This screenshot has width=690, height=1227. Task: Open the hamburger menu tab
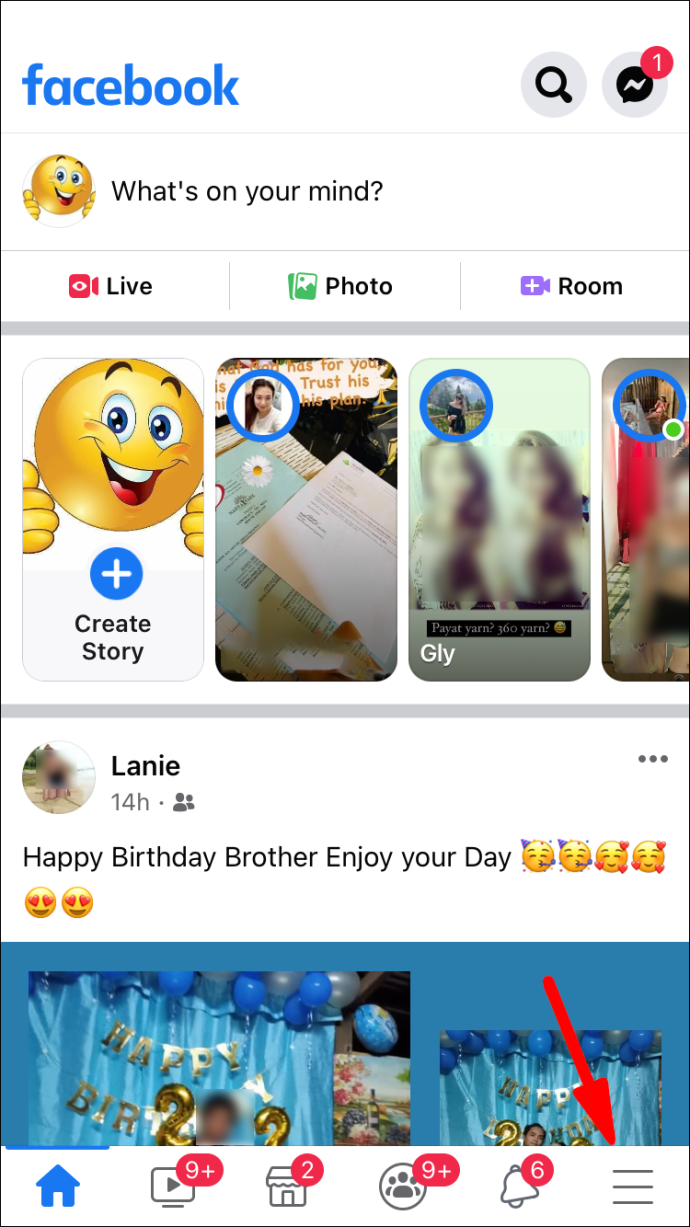(x=632, y=1187)
